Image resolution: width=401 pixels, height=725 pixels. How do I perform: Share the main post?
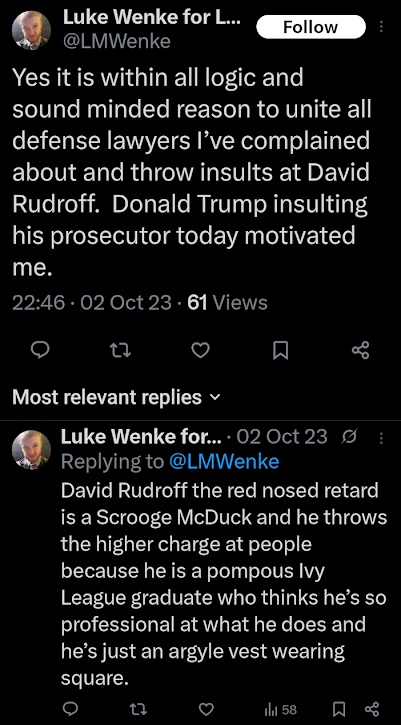click(361, 351)
